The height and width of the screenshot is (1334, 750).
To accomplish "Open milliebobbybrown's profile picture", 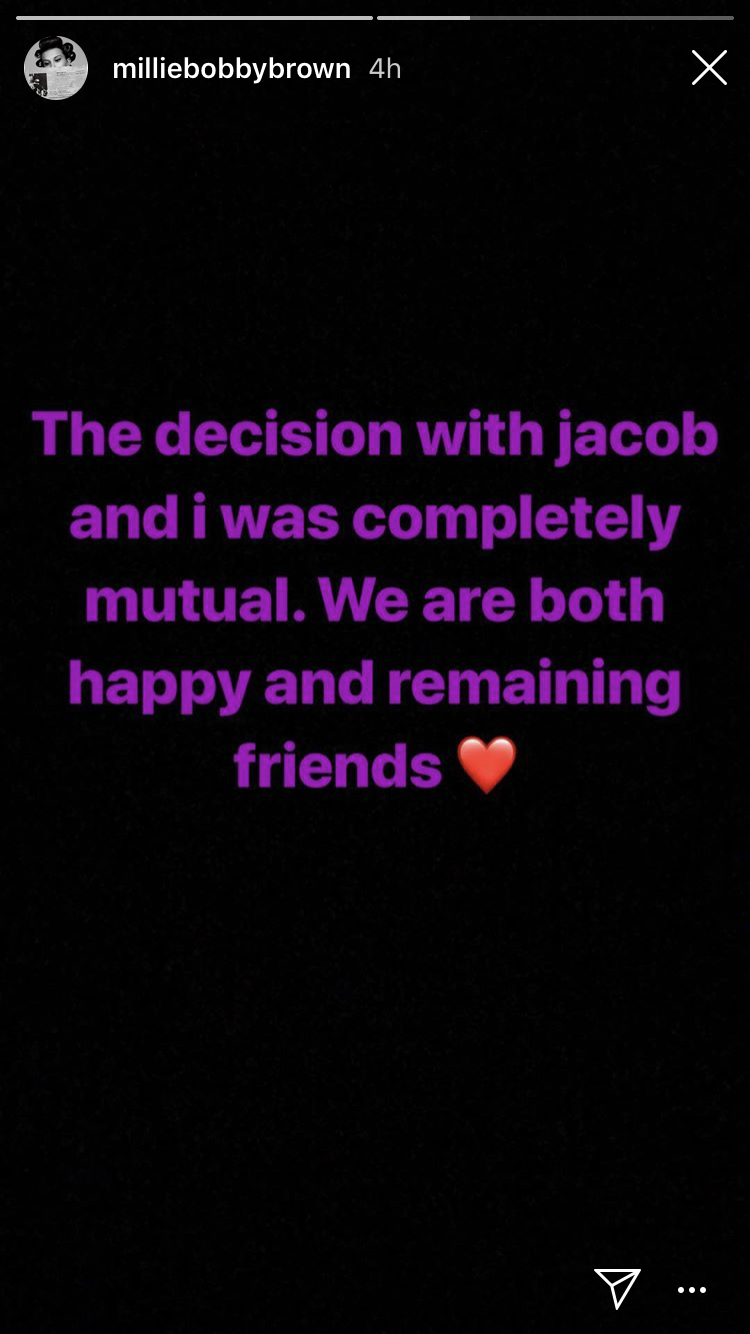I will pos(56,68).
